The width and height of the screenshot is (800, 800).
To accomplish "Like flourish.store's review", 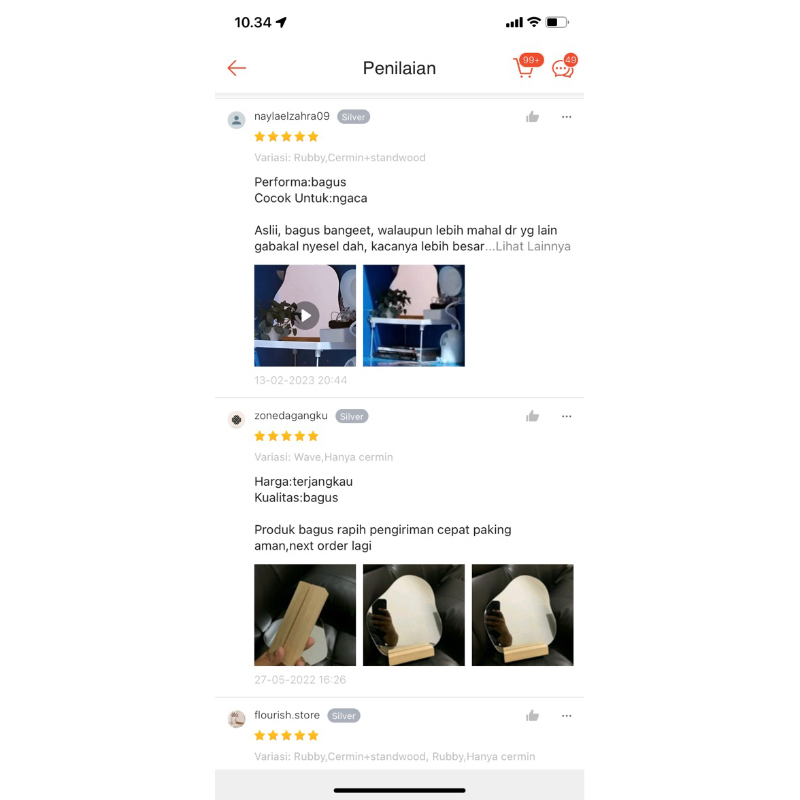I will 532,716.
